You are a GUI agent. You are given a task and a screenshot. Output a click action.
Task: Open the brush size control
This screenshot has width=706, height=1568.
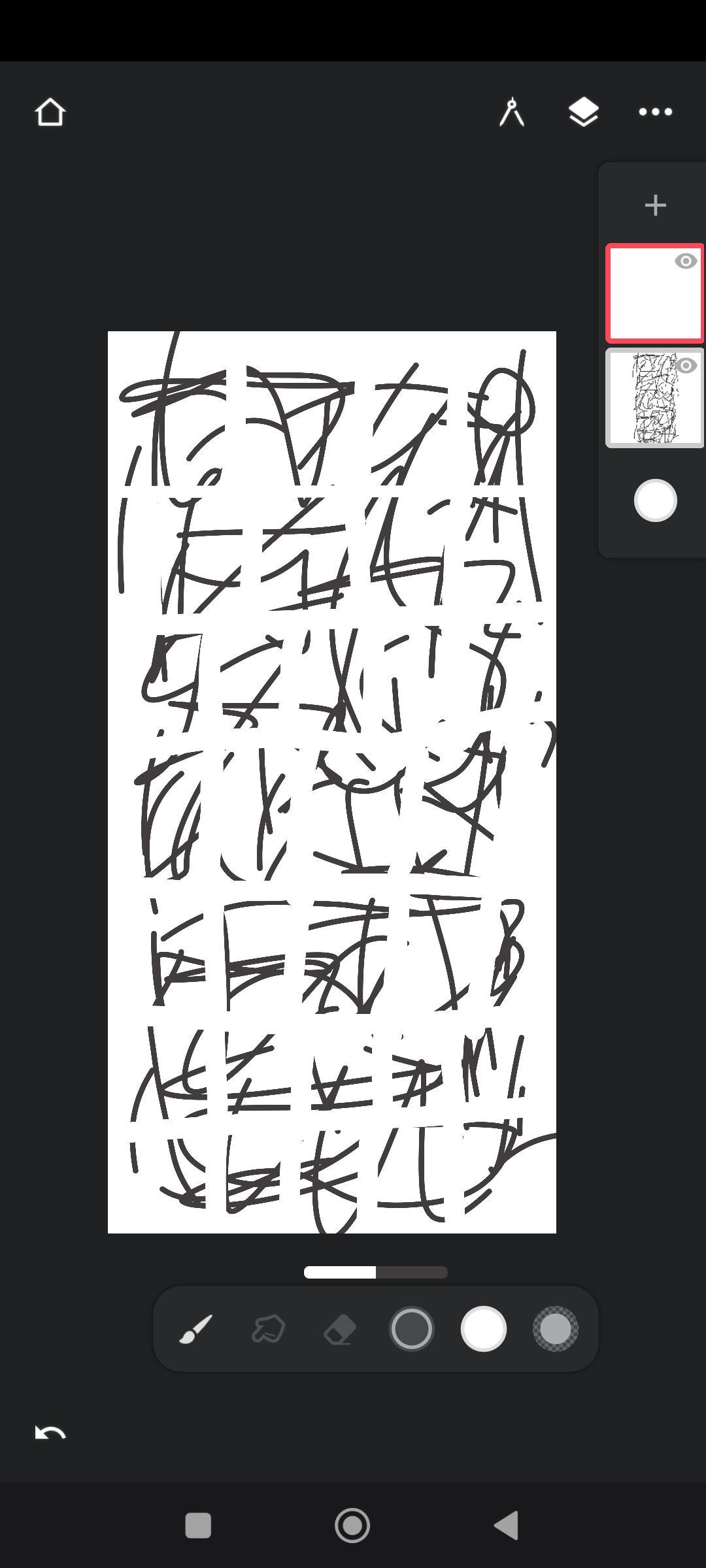click(412, 1329)
